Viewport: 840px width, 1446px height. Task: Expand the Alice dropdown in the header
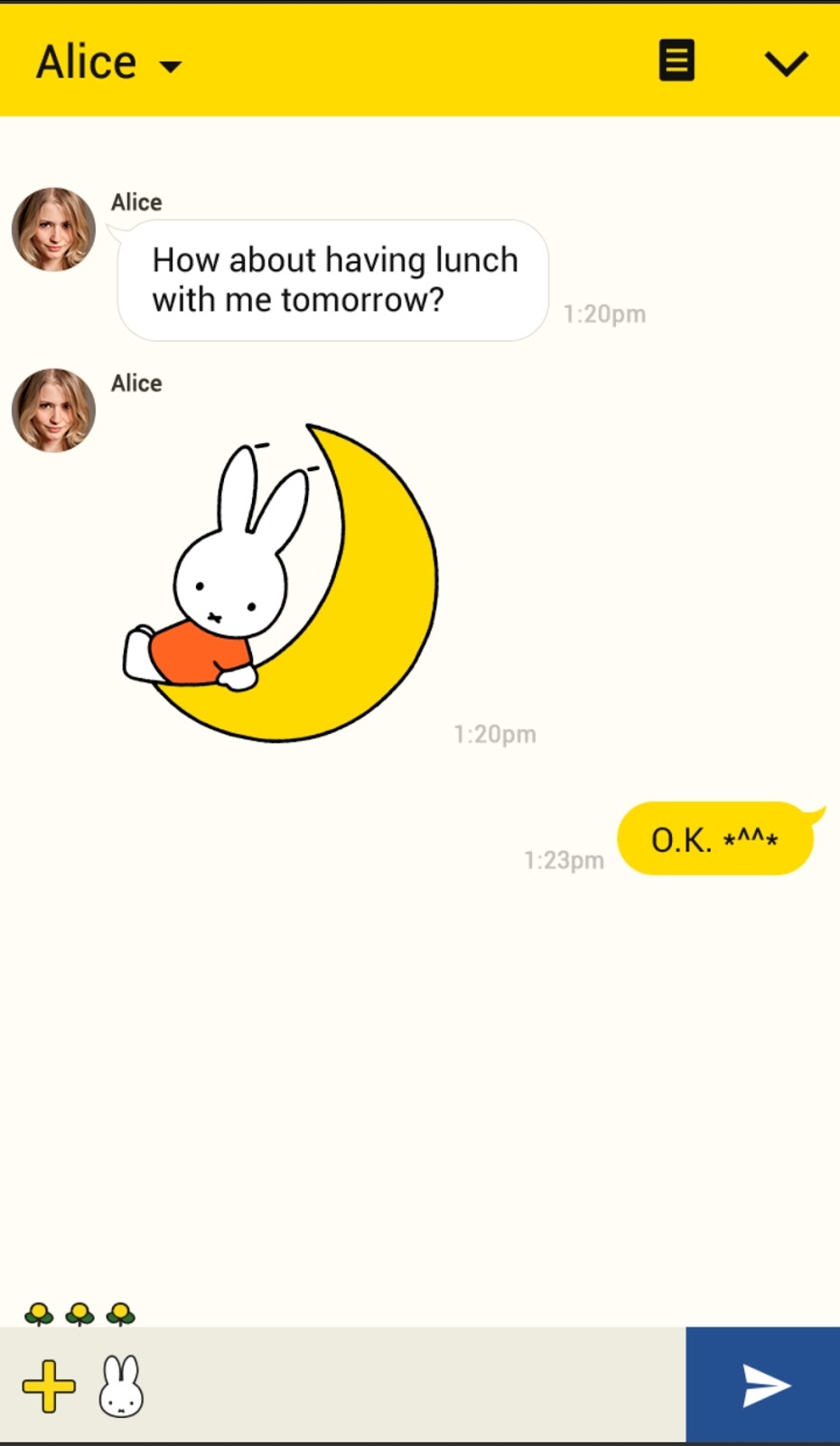coord(169,66)
